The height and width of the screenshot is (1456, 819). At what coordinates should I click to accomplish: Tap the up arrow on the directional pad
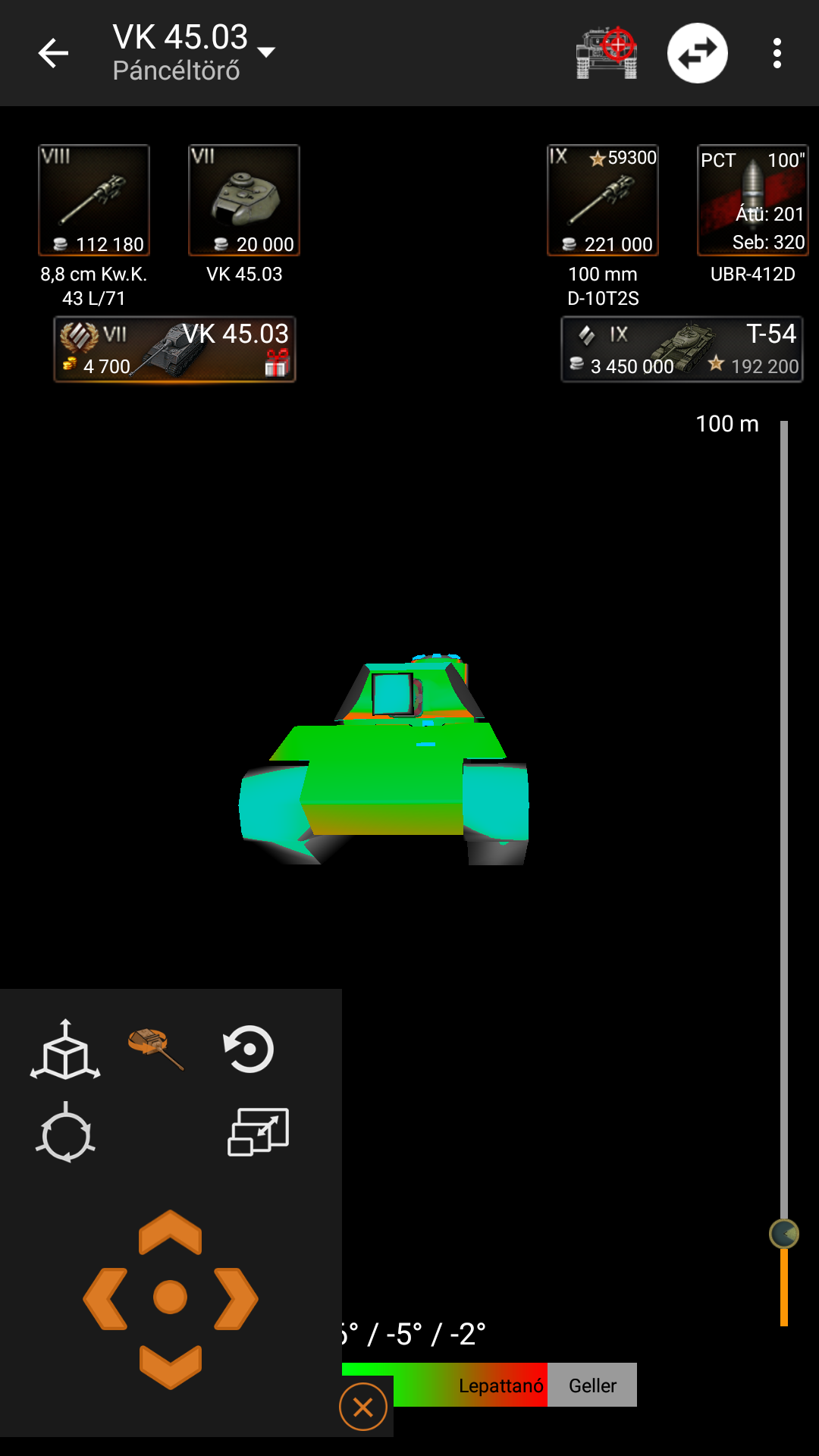(x=171, y=1232)
